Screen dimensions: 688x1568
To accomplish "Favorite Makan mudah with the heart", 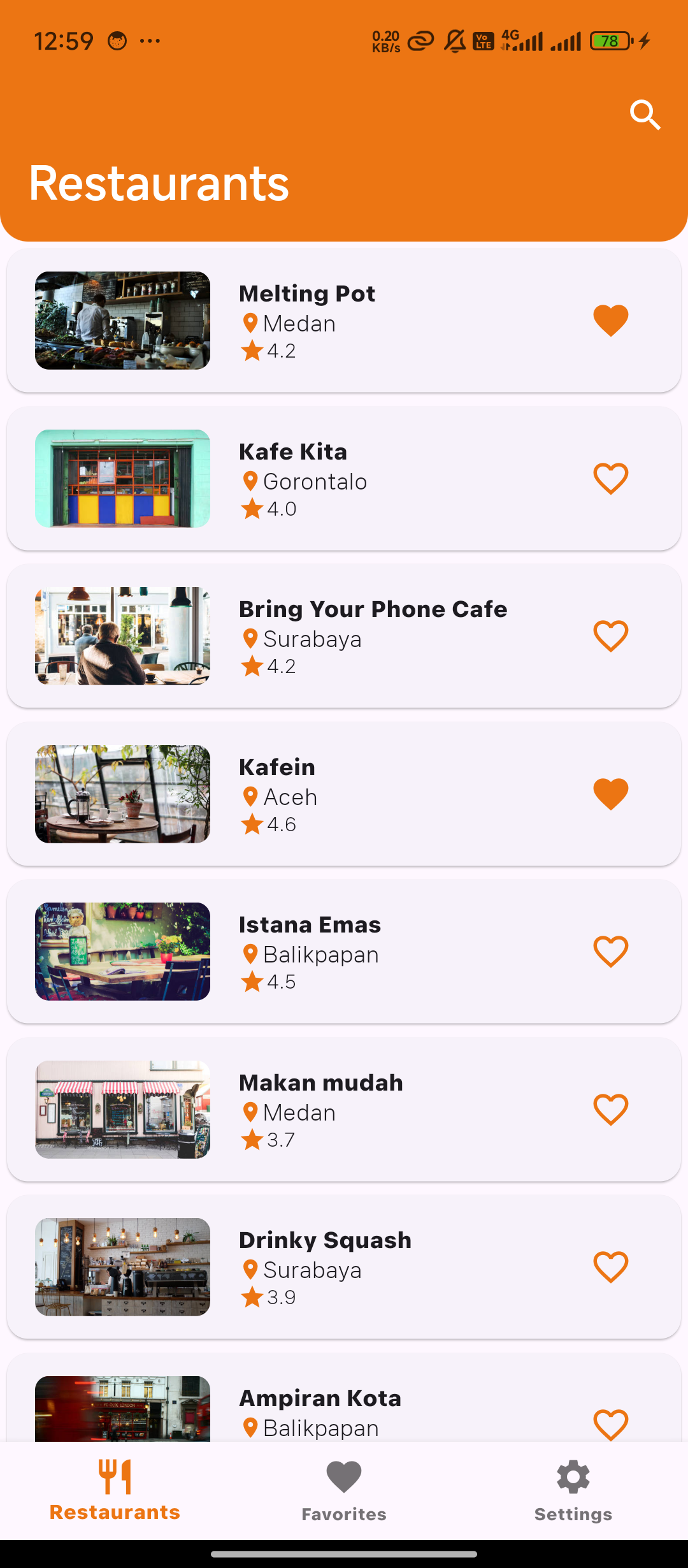I will click(x=610, y=1109).
